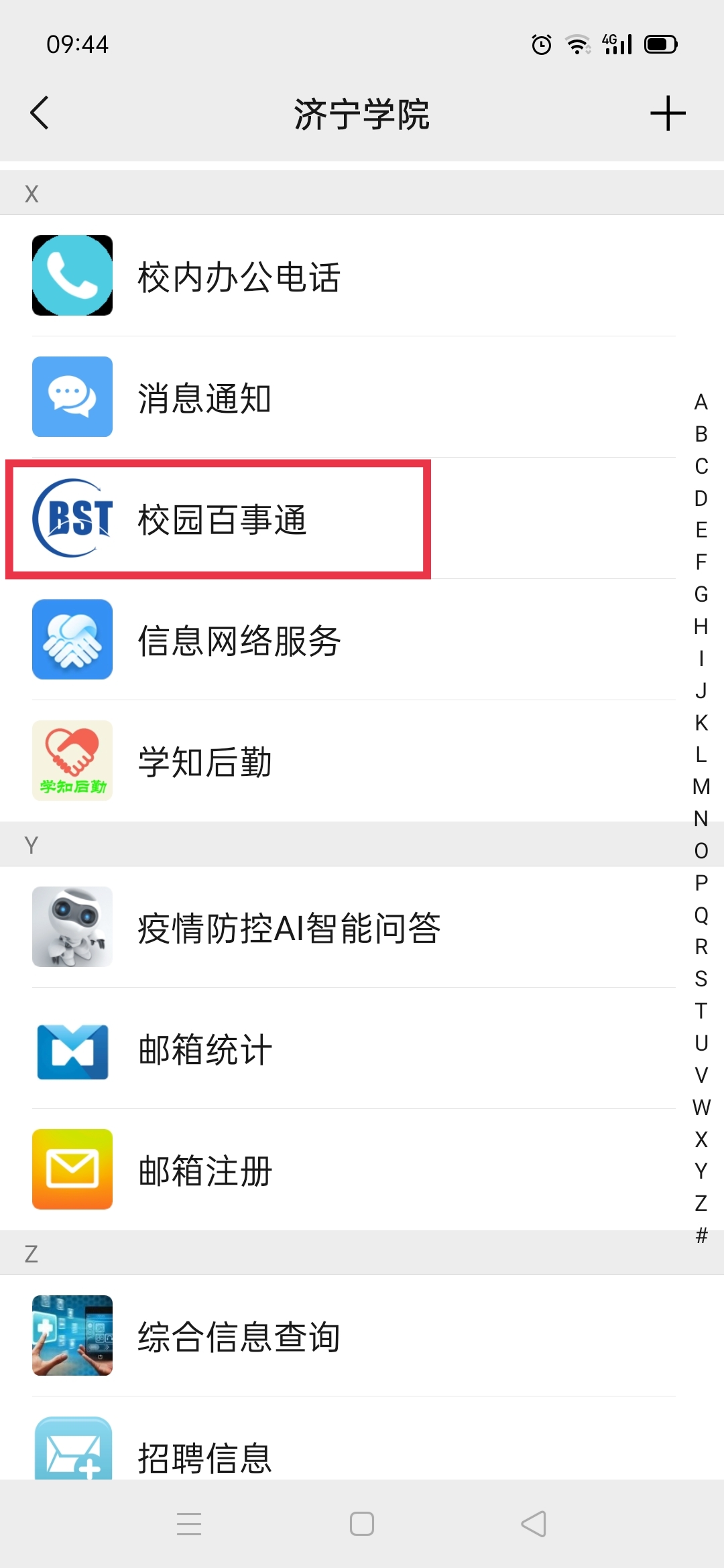The image size is (724, 1568).
Task: Jump to letter S in the index
Action: (x=701, y=979)
